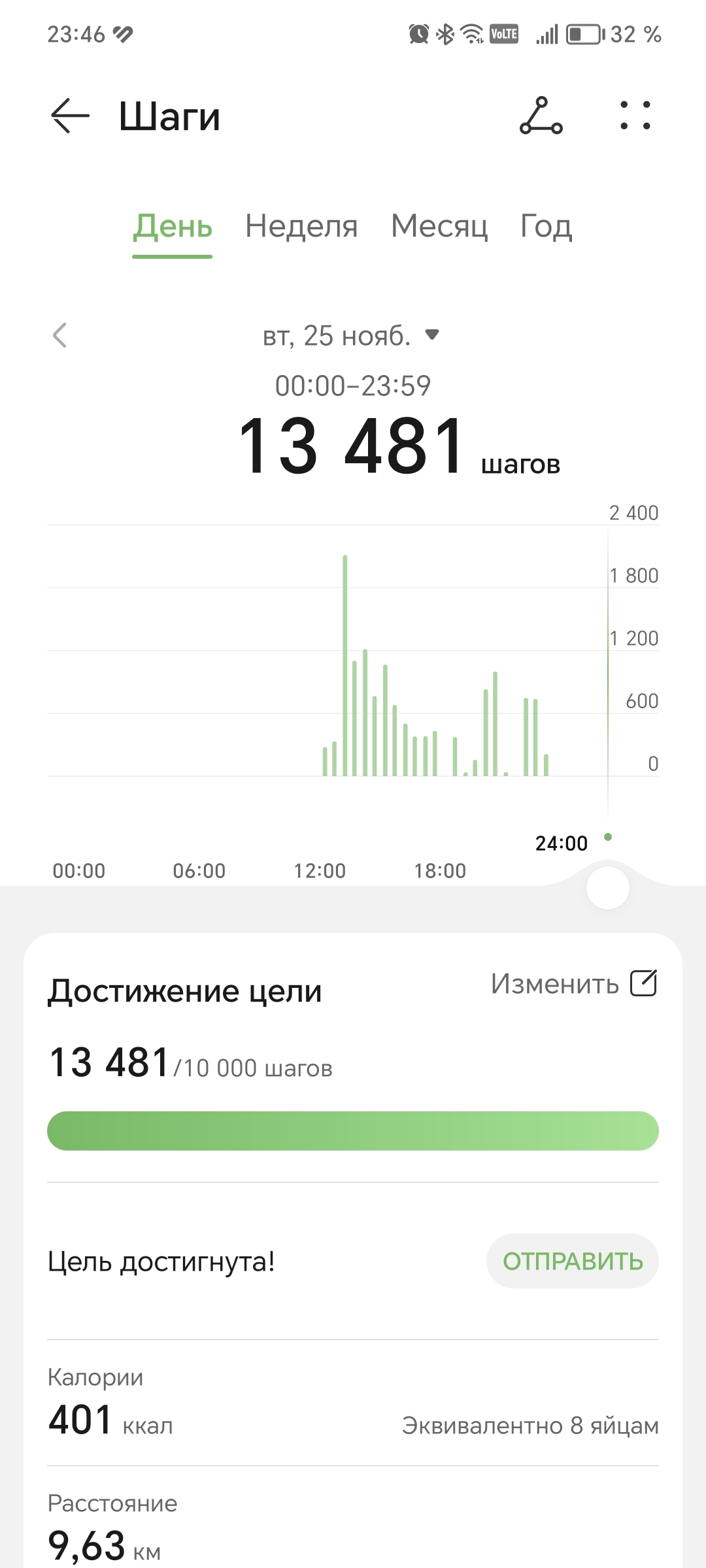The height and width of the screenshot is (1568, 706).
Task: Switch to the Месяц tab
Action: pyautogui.click(x=439, y=227)
